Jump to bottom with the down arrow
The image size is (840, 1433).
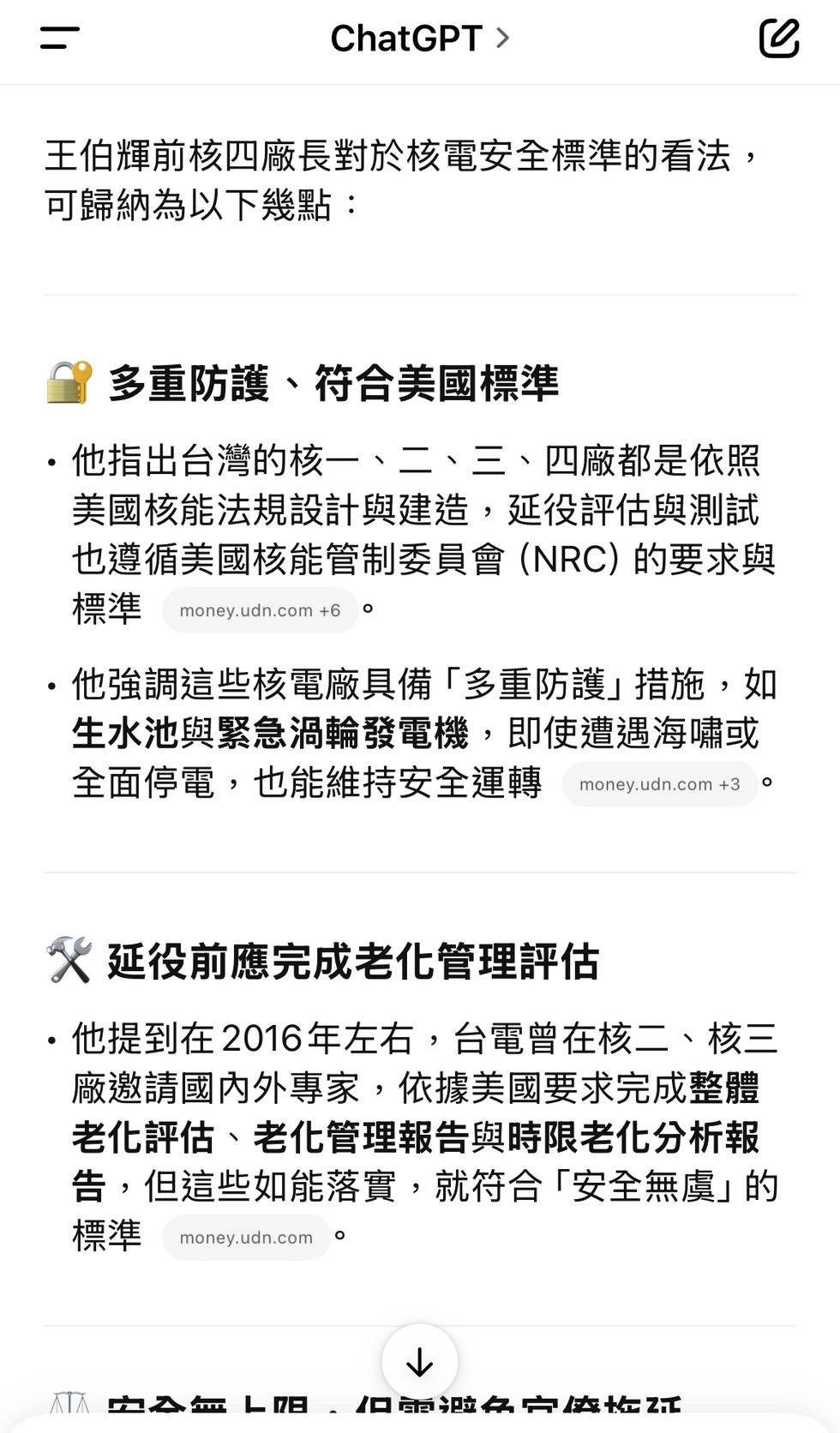(x=420, y=1362)
